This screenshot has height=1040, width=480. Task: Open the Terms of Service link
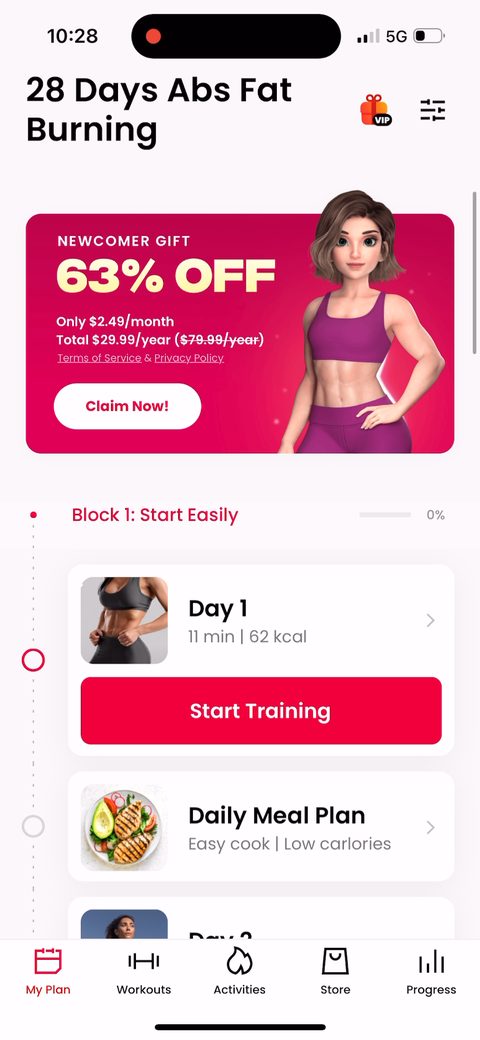tap(99, 358)
